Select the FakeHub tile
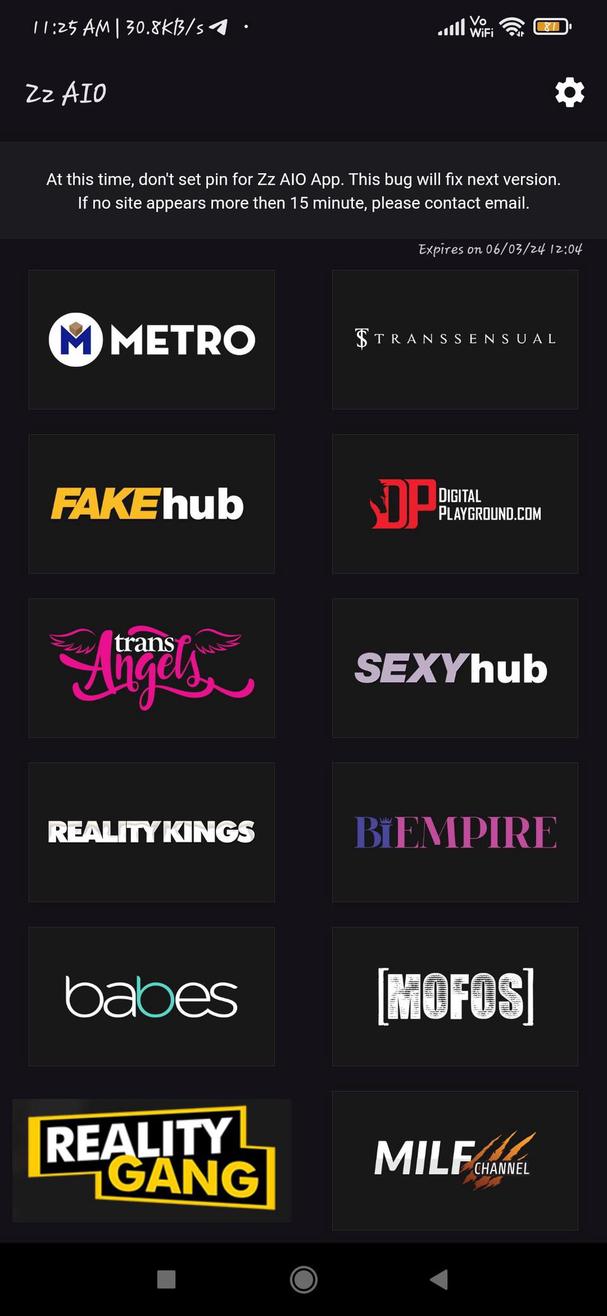 coord(152,503)
